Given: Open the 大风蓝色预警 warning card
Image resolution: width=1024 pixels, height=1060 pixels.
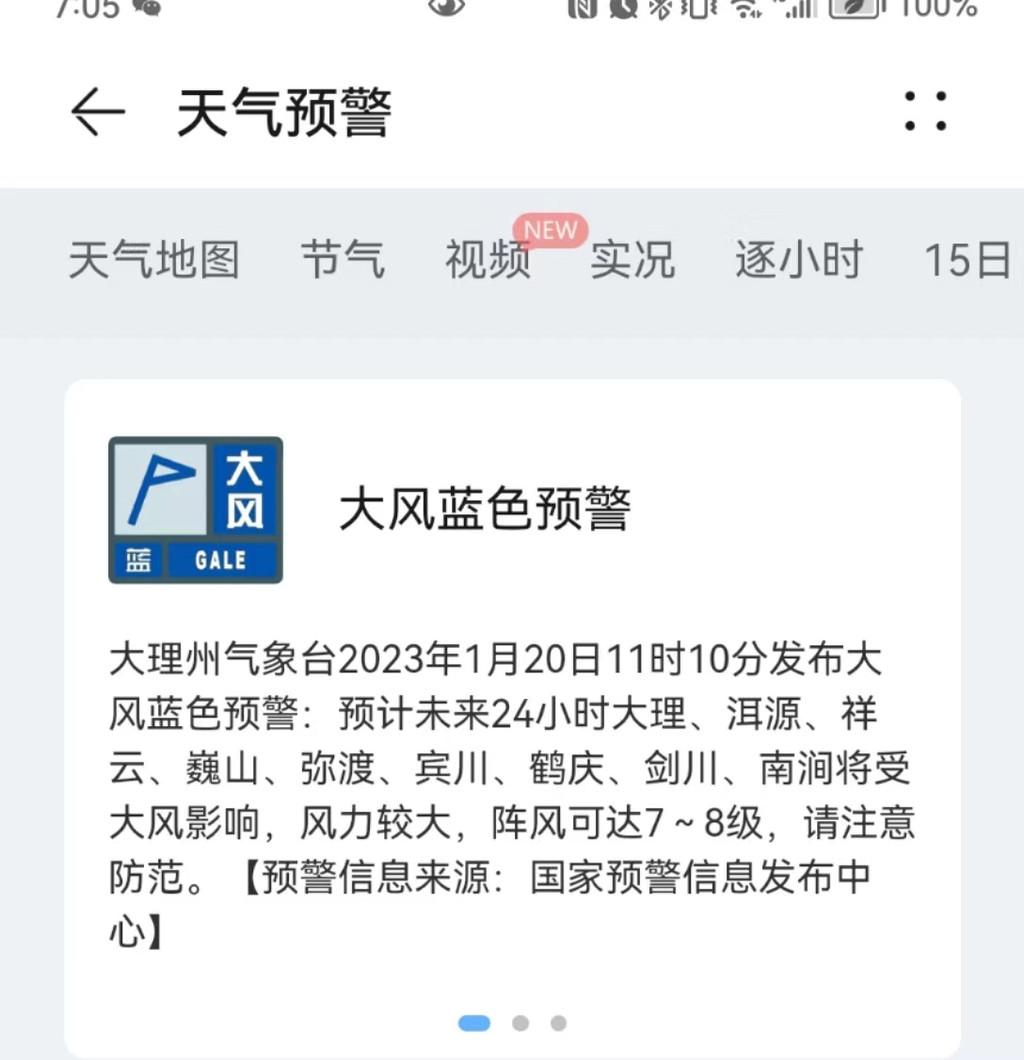Looking at the screenshot, I should (x=512, y=700).
